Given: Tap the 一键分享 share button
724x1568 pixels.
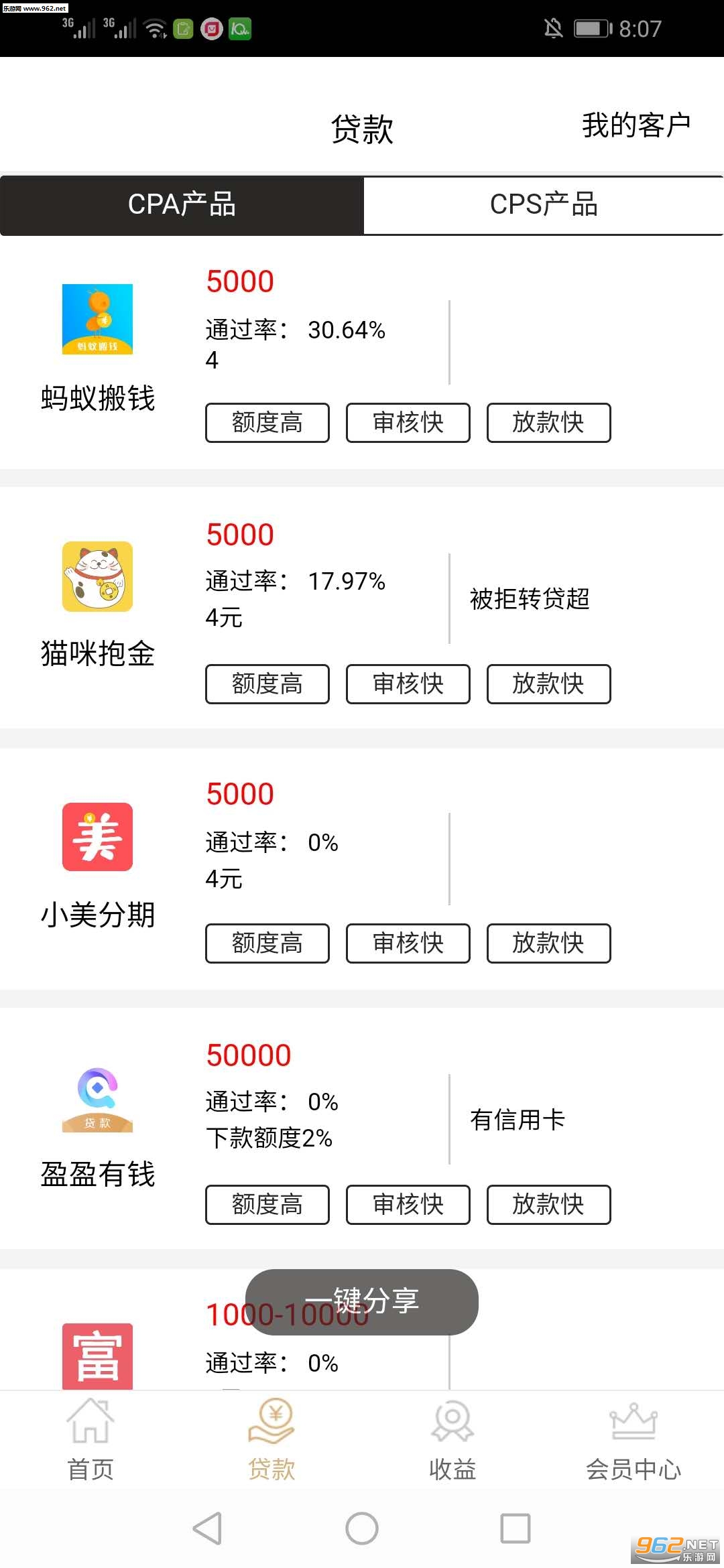Looking at the screenshot, I should click(361, 1301).
